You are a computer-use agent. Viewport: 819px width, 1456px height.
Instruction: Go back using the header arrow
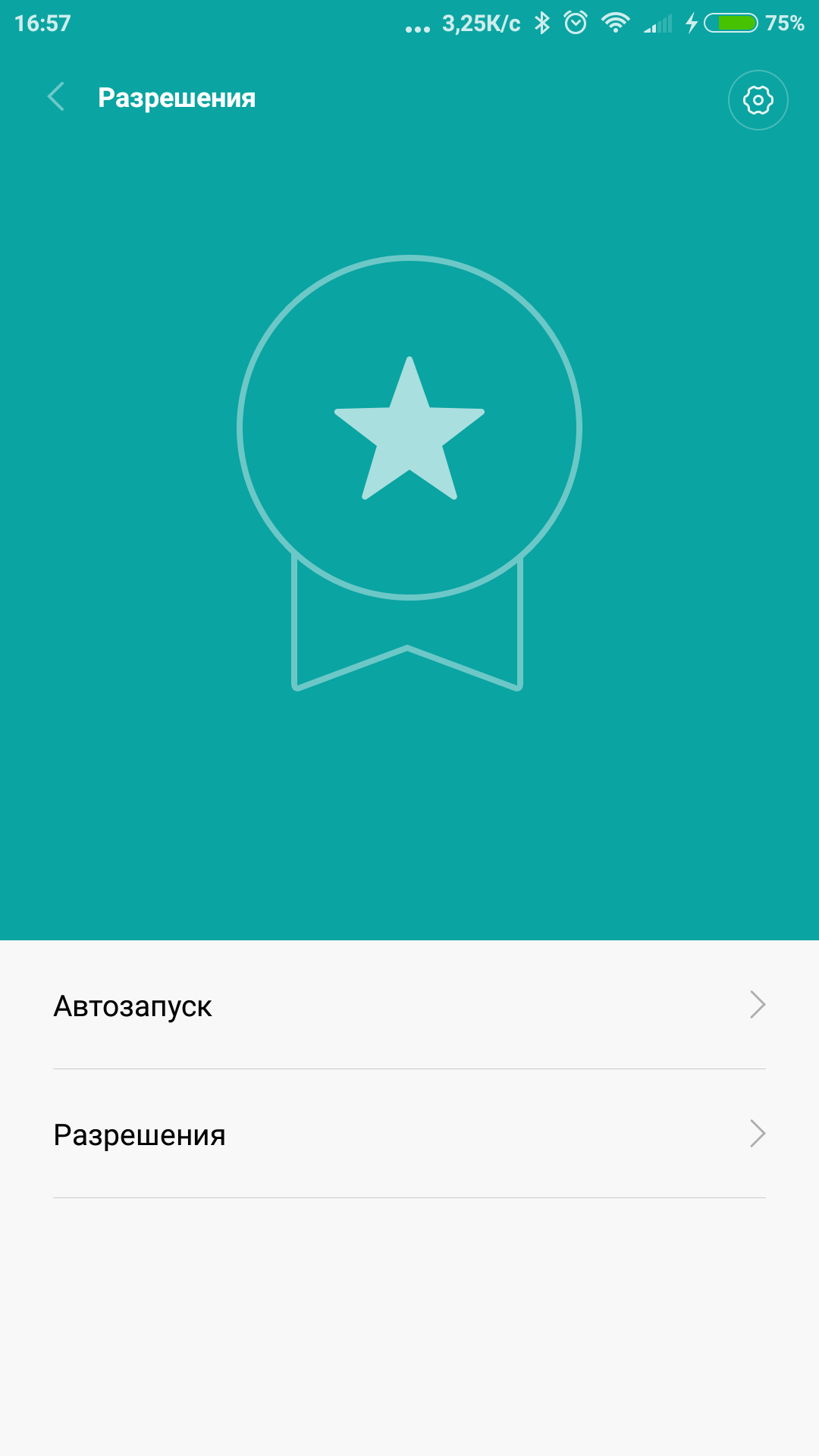tap(56, 97)
